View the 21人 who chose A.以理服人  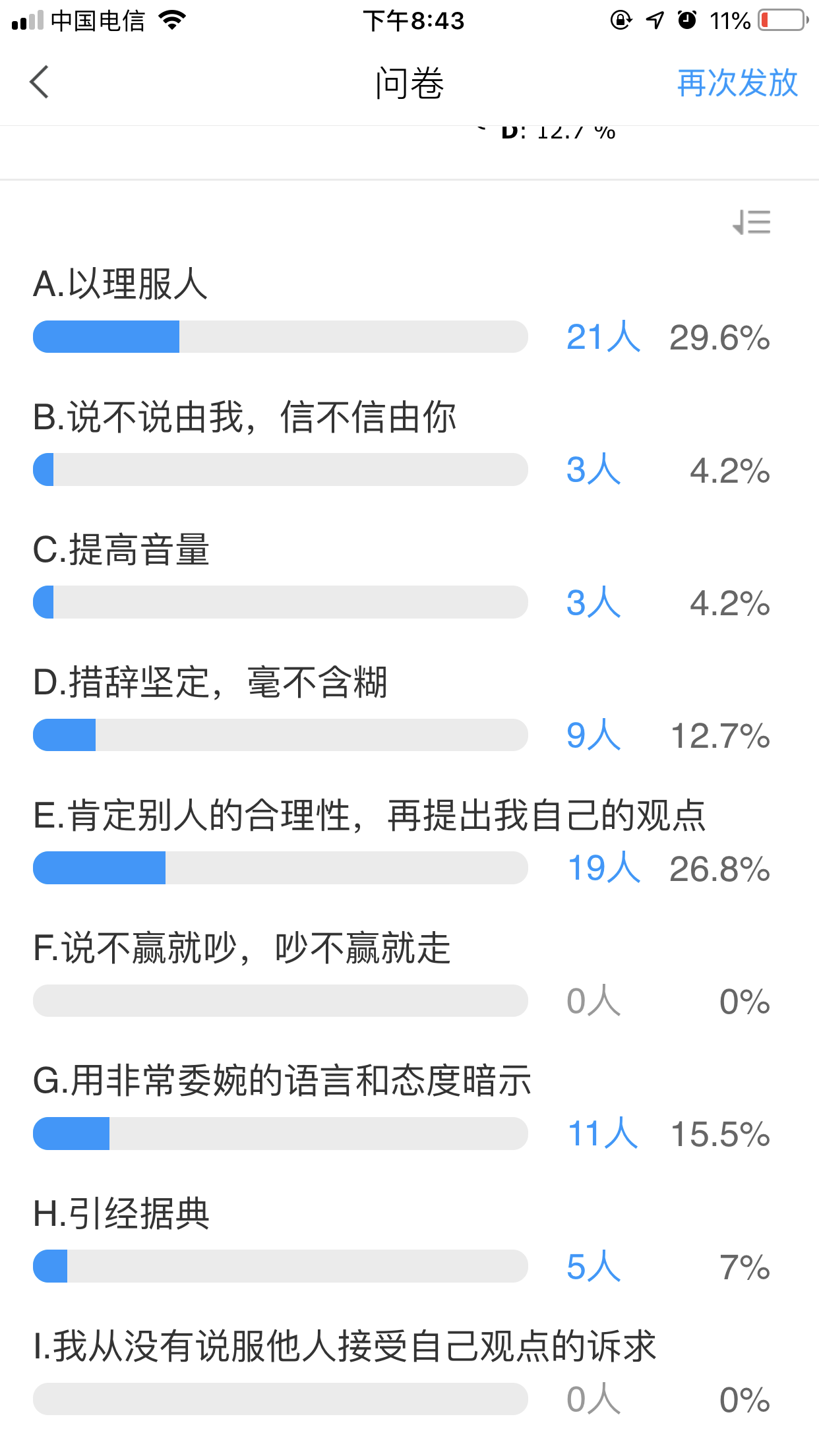point(603,338)
